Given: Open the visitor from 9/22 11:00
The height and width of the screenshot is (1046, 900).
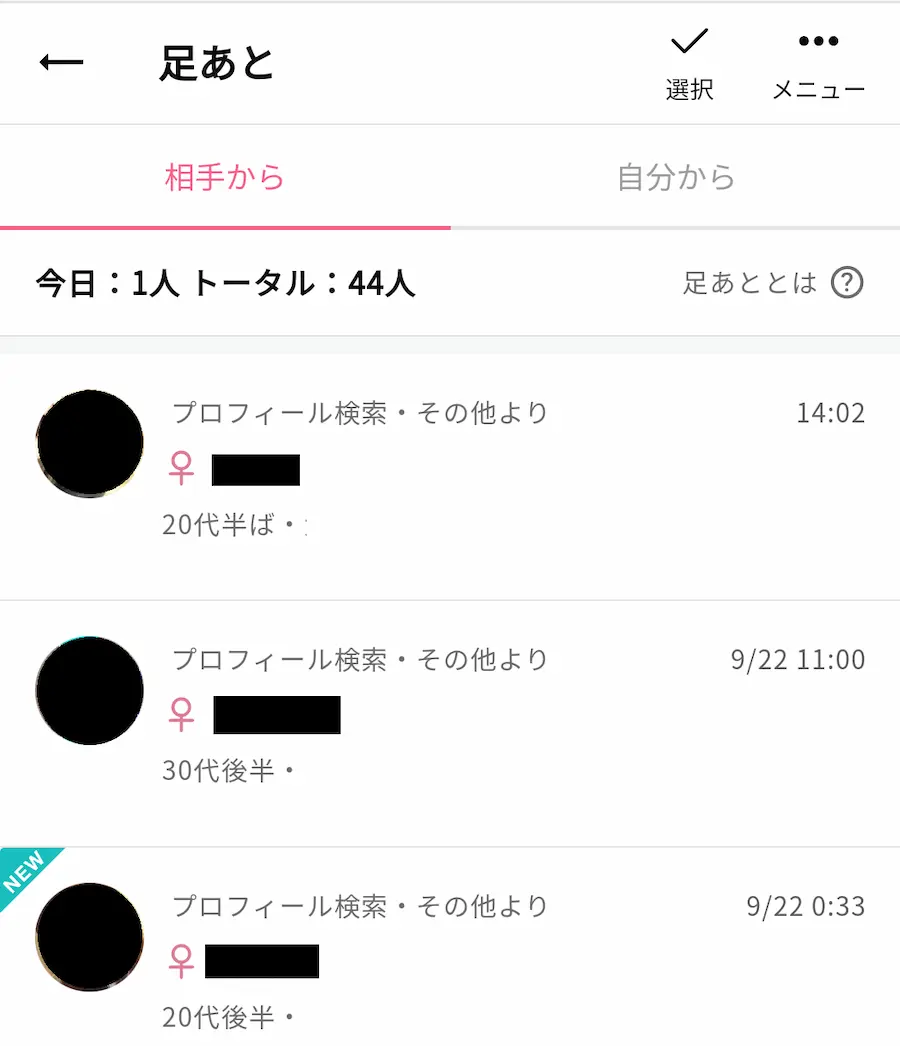Looking at the screenshot, I should (450, 723).
